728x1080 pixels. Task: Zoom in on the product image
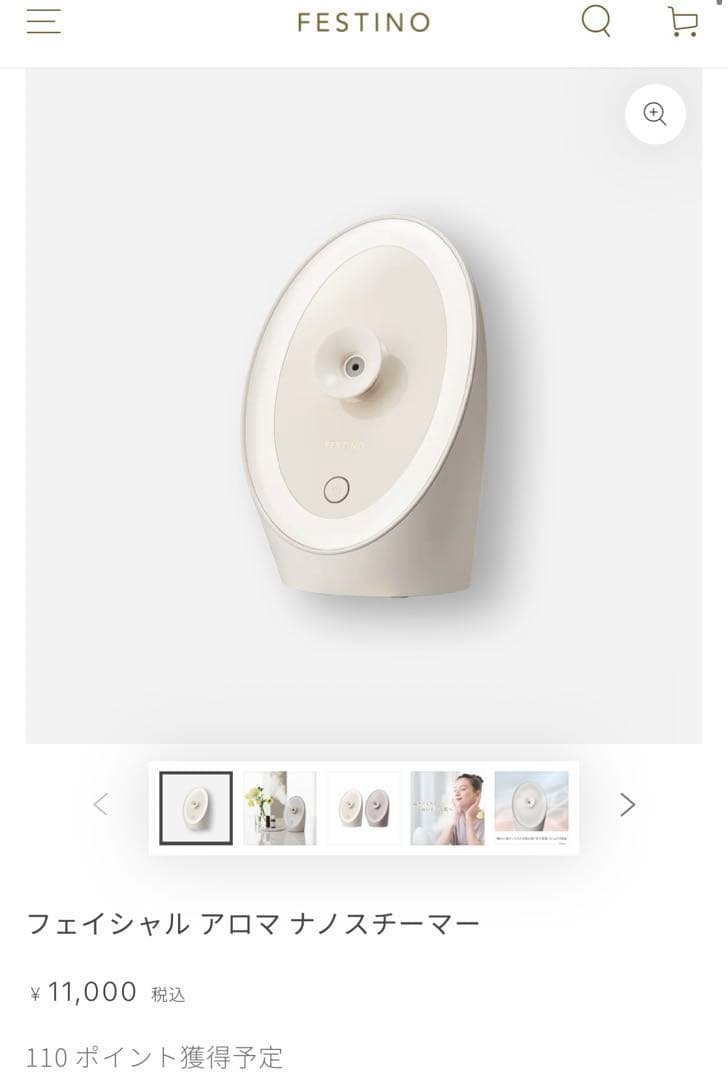coord(655,114)
